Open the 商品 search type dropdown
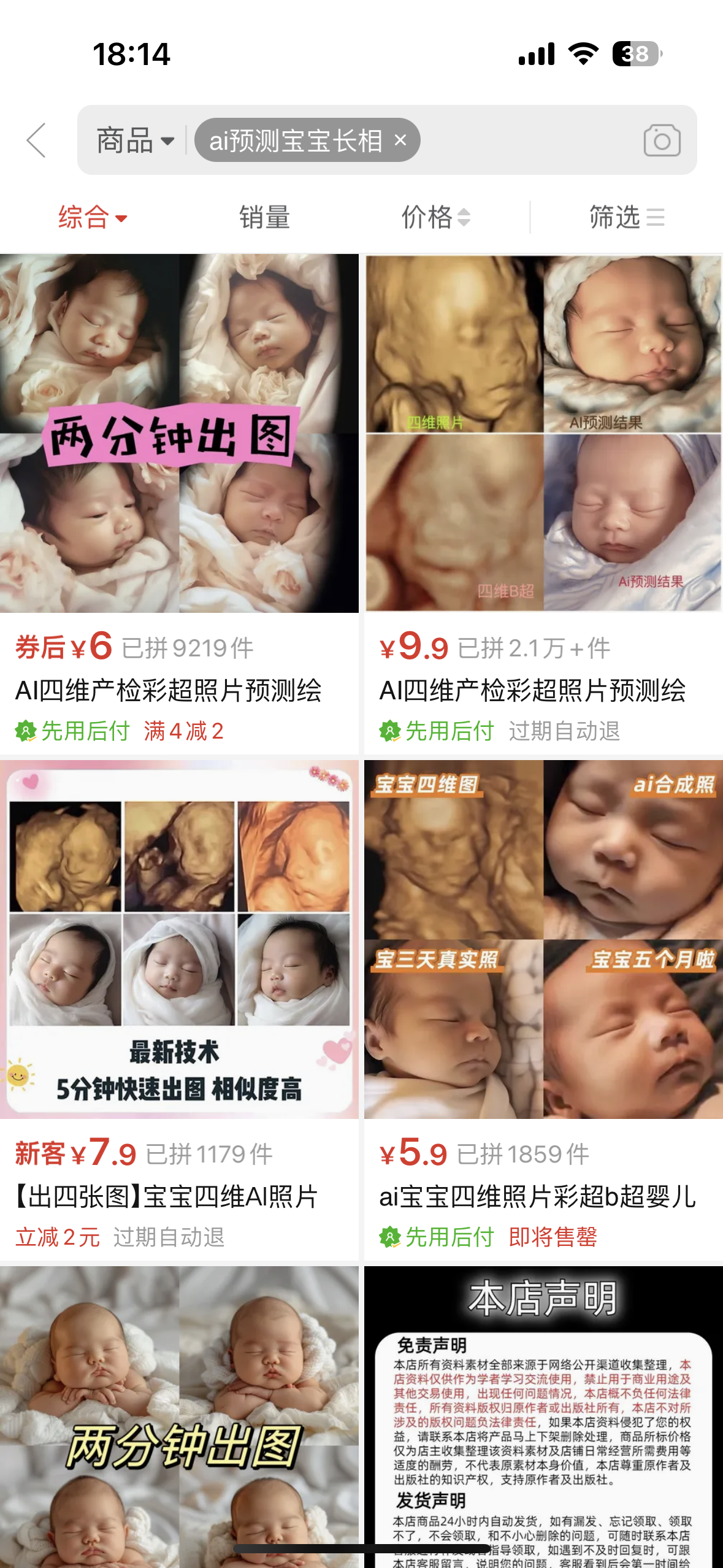This screenshot has height=1568, width=723. tap(135, 140)
